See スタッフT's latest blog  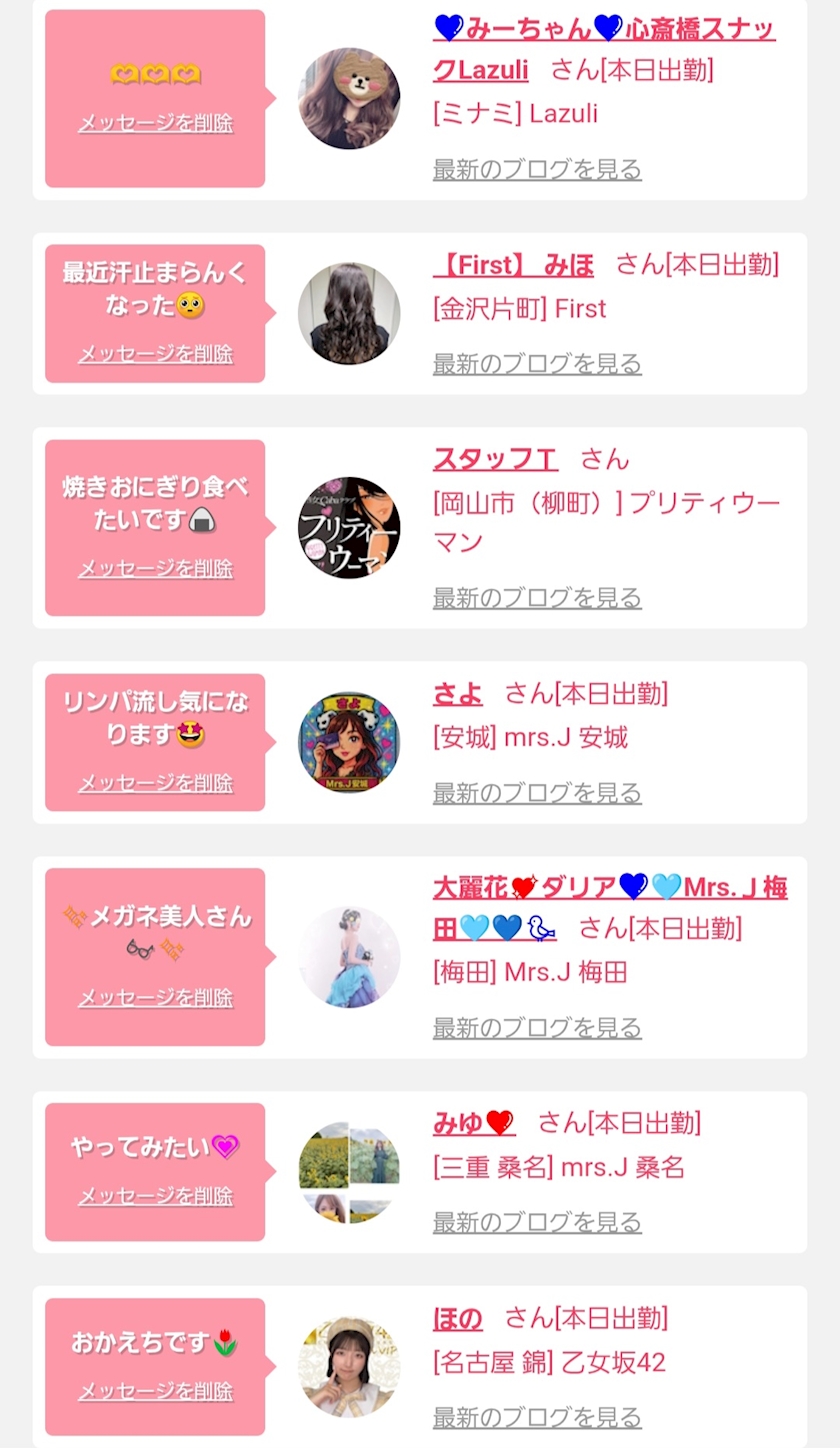pyautogui.click(x=537, y=598)
